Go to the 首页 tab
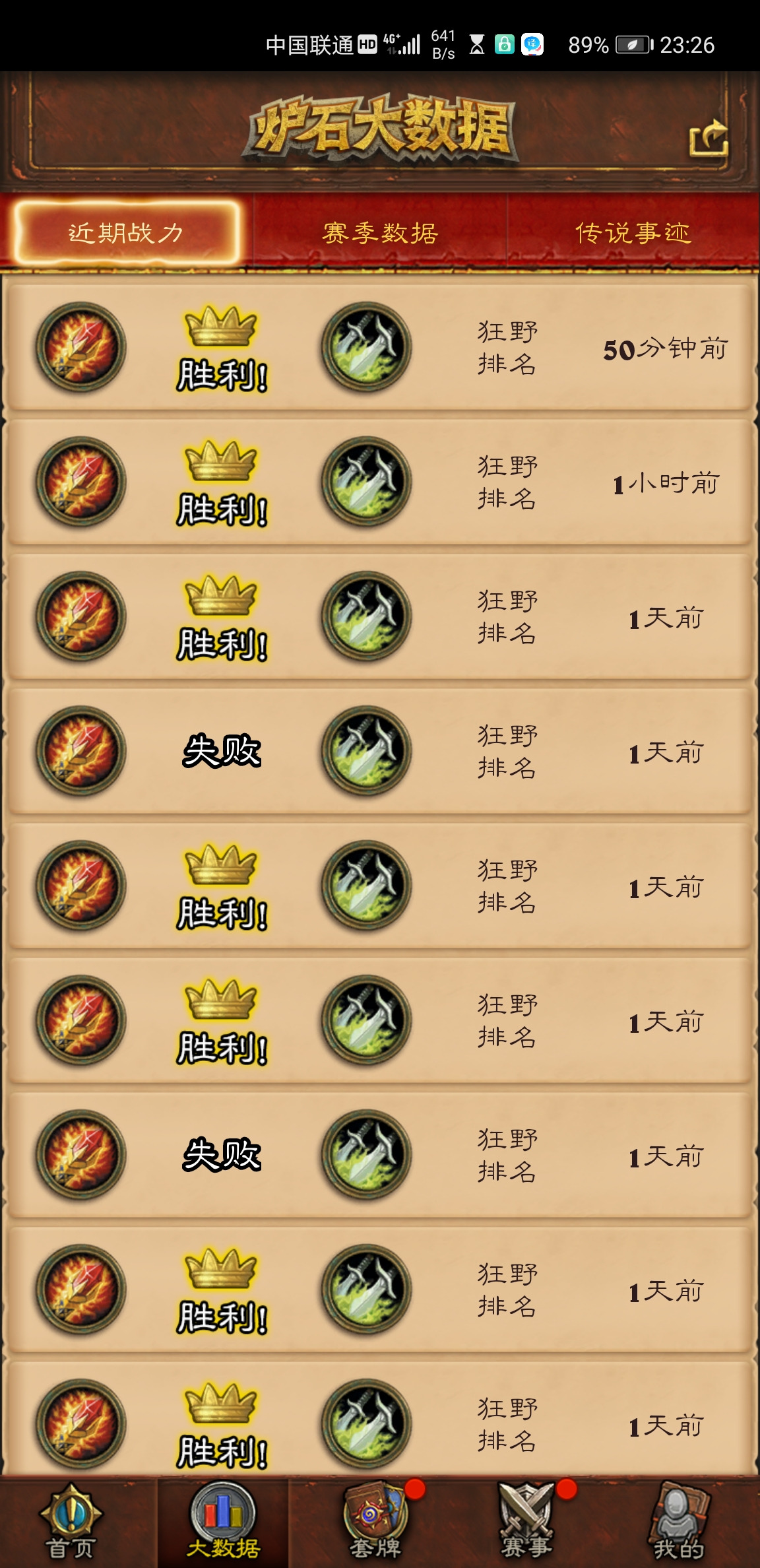 coord(71,1523)
